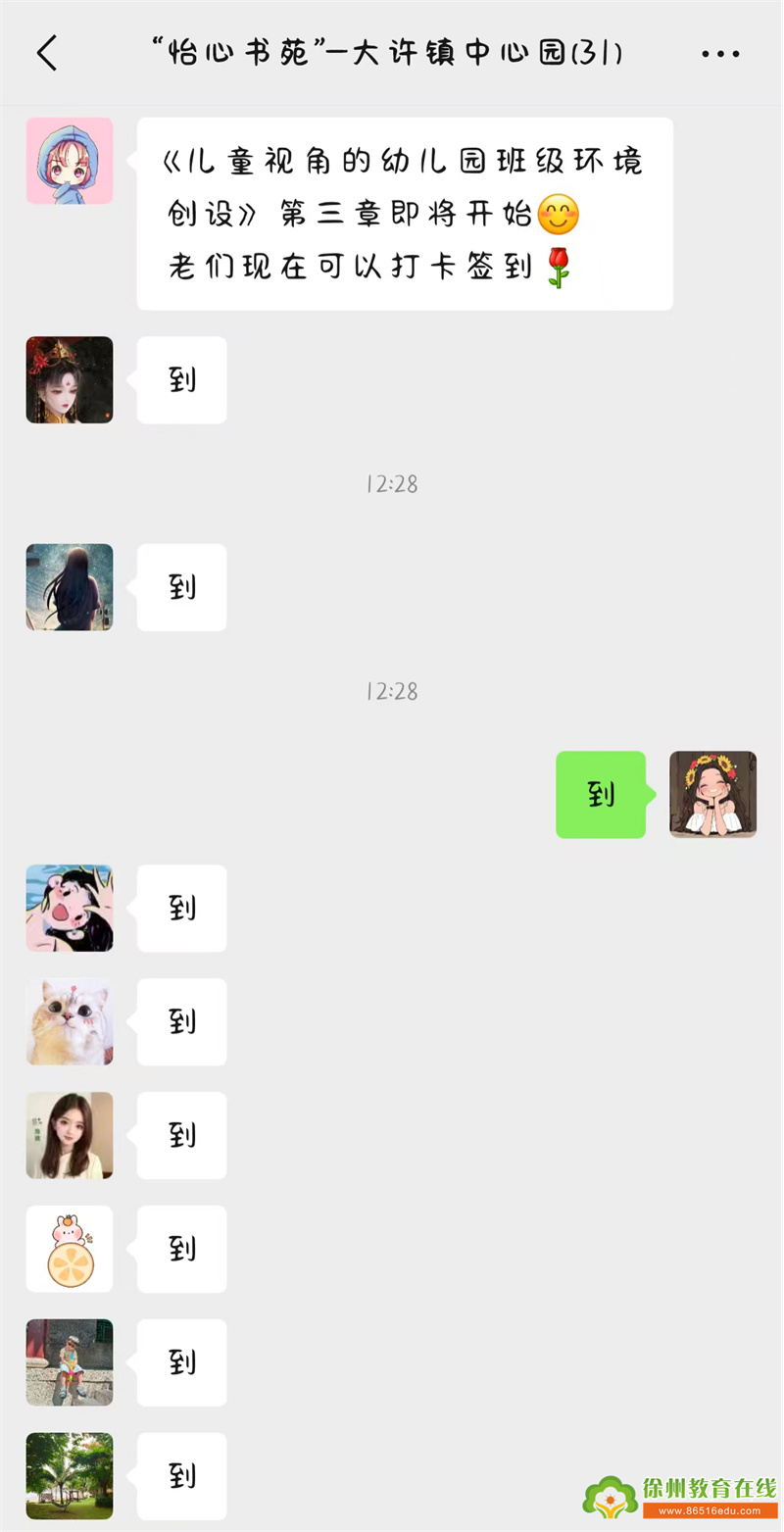
Task: Tap the cartoon dog avatar
Action: 69,908
